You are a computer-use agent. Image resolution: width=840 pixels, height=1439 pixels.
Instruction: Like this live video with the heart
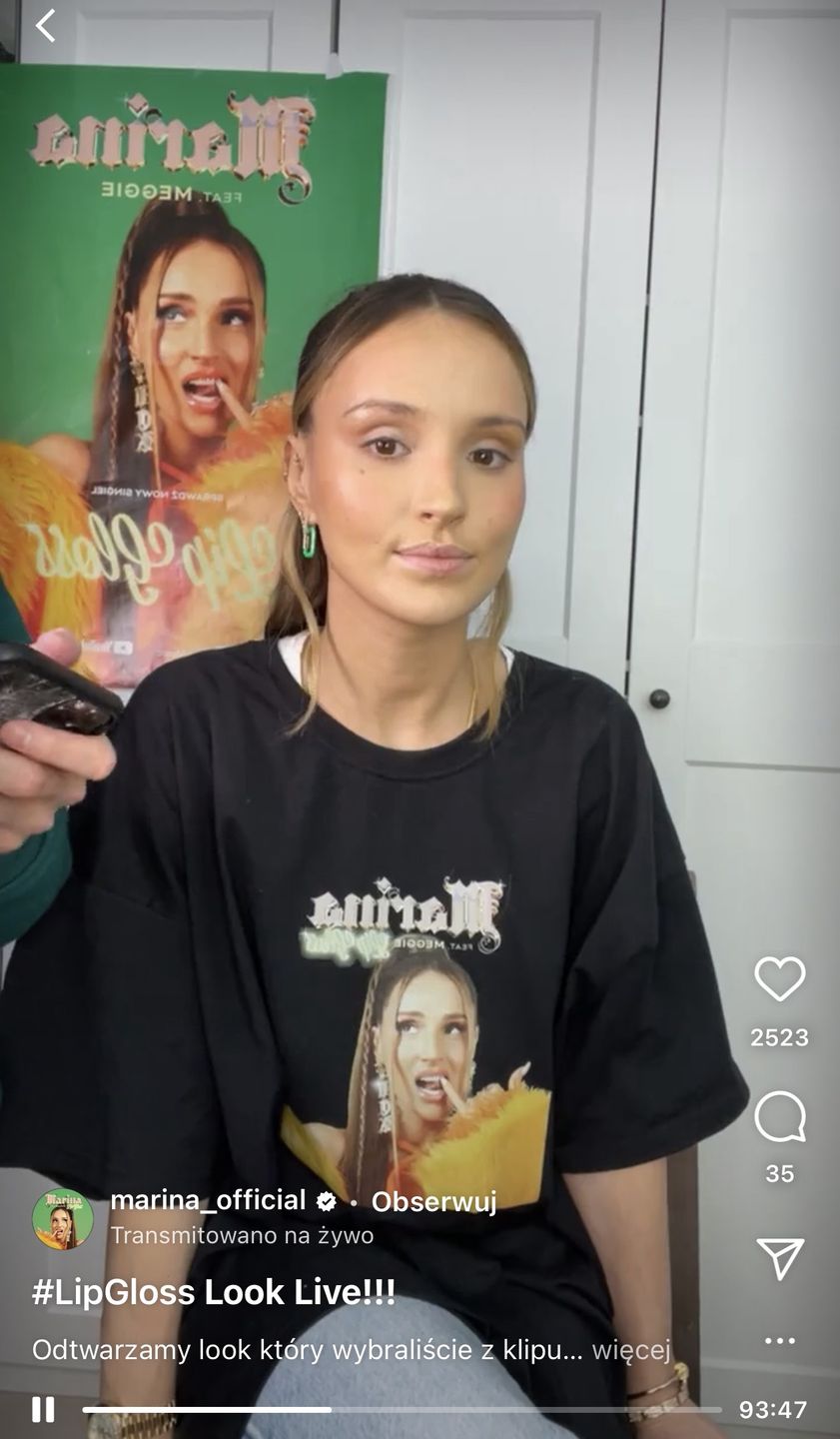(x=779, y=978)
